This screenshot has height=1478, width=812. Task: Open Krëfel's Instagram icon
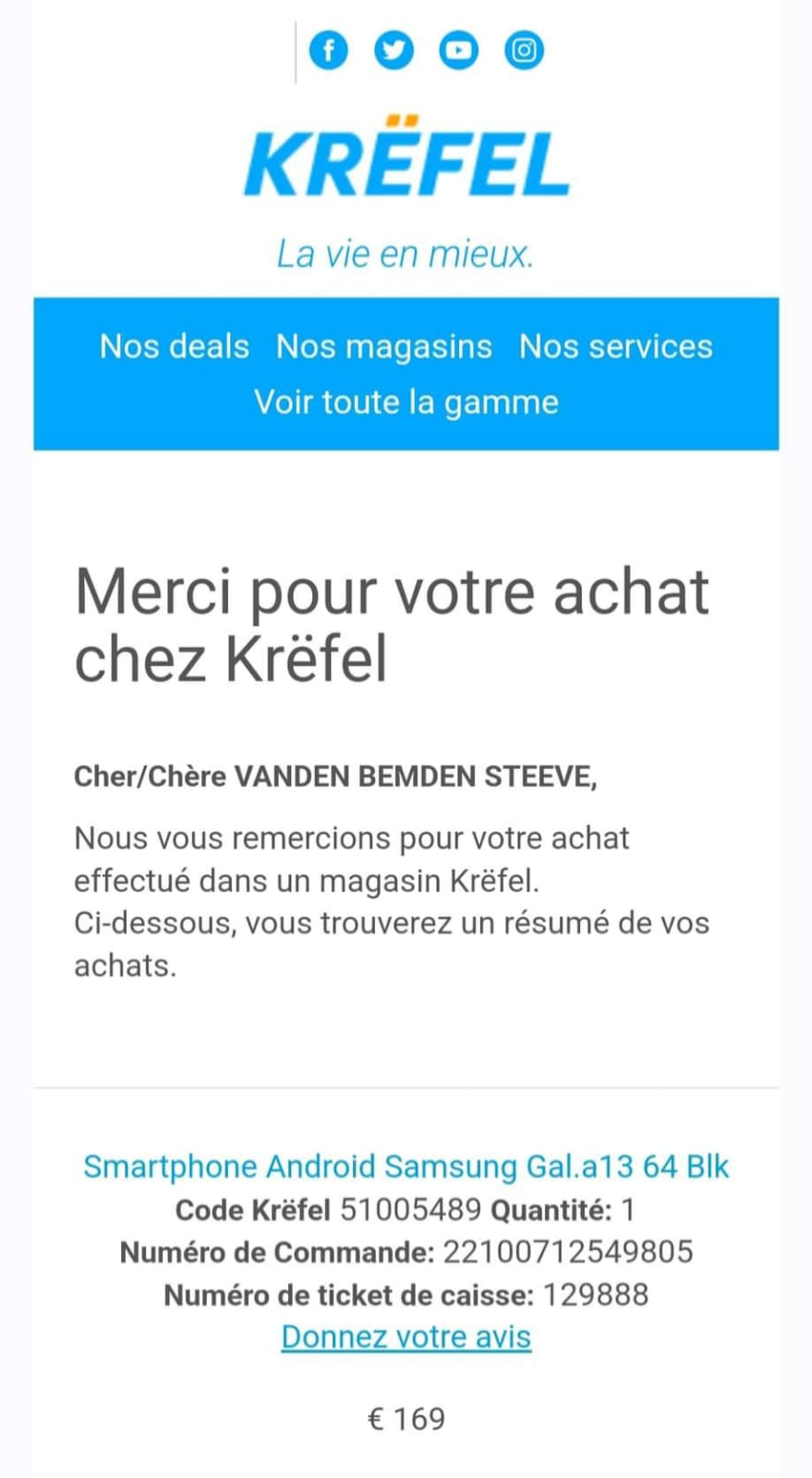click(x=524, y=50)
